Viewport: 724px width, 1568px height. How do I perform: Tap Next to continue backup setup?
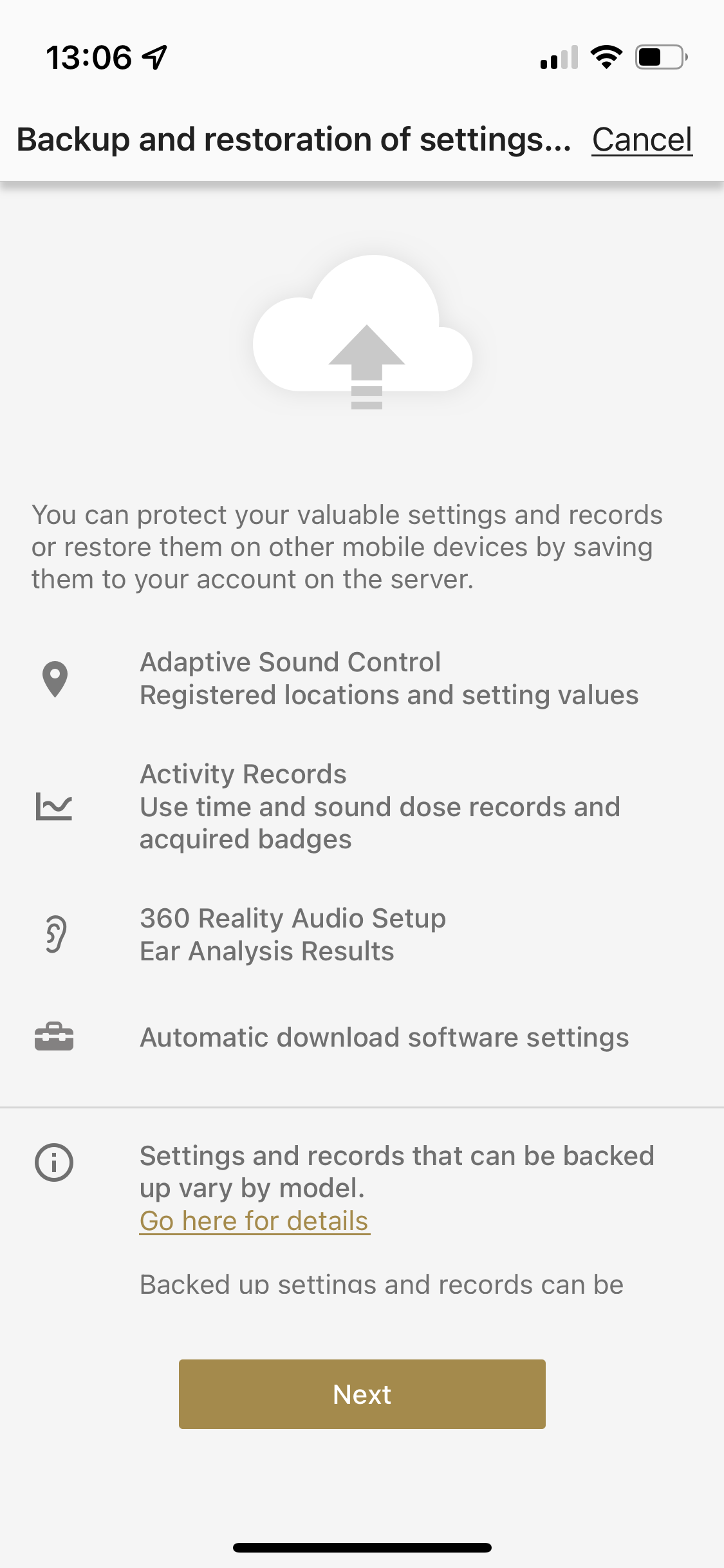click(x=362, y=1394)
